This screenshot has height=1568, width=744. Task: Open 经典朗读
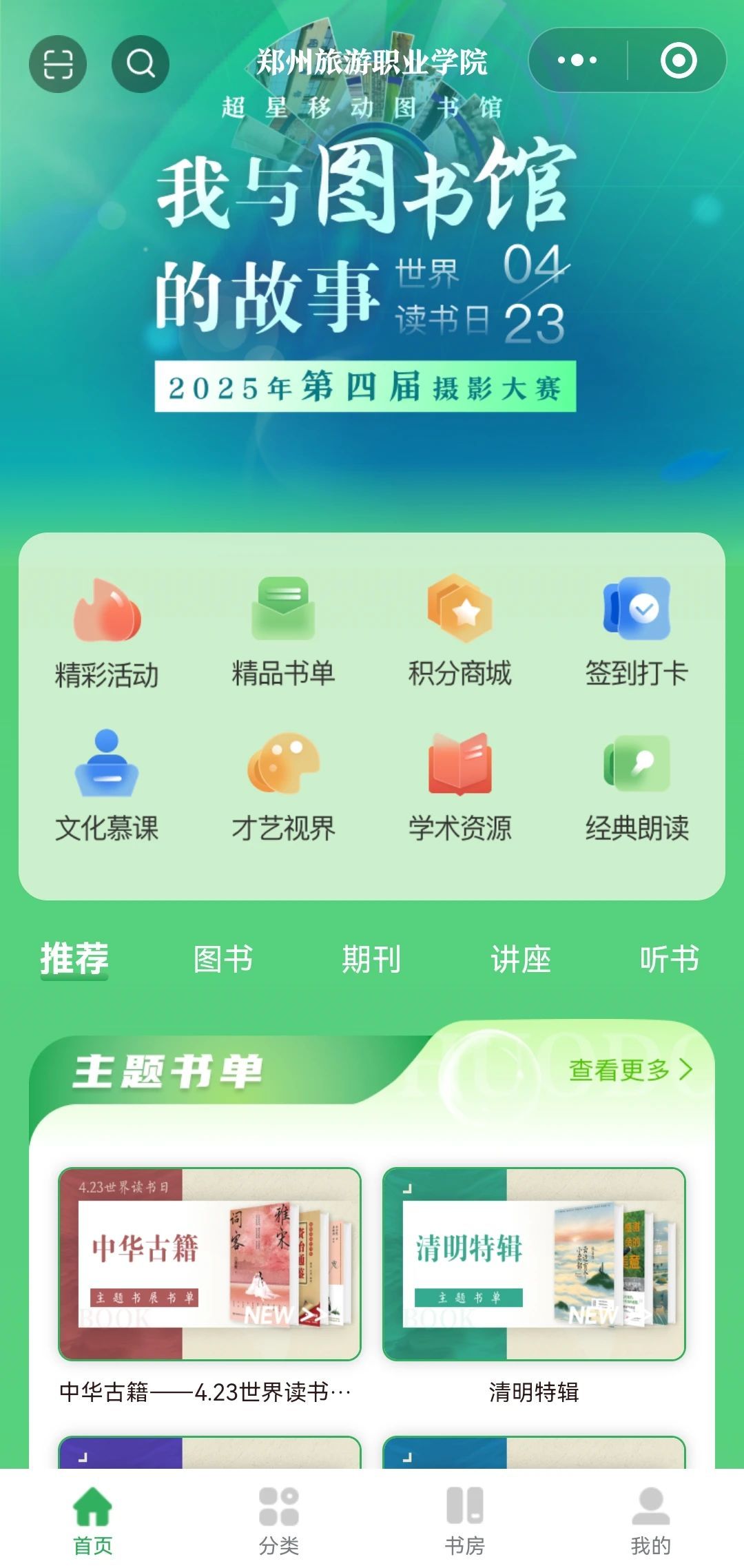(x=637, y=785)
